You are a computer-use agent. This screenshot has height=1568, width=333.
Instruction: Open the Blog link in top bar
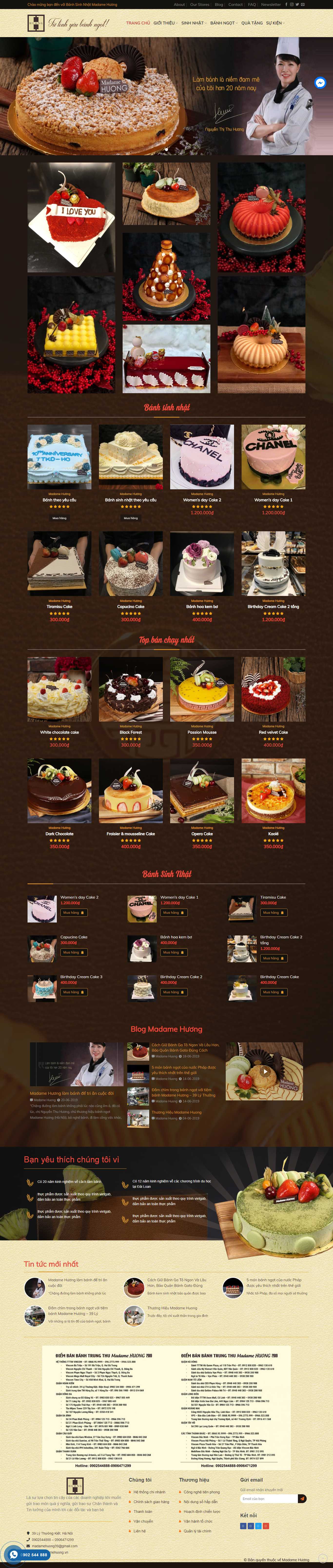point(219,4)
